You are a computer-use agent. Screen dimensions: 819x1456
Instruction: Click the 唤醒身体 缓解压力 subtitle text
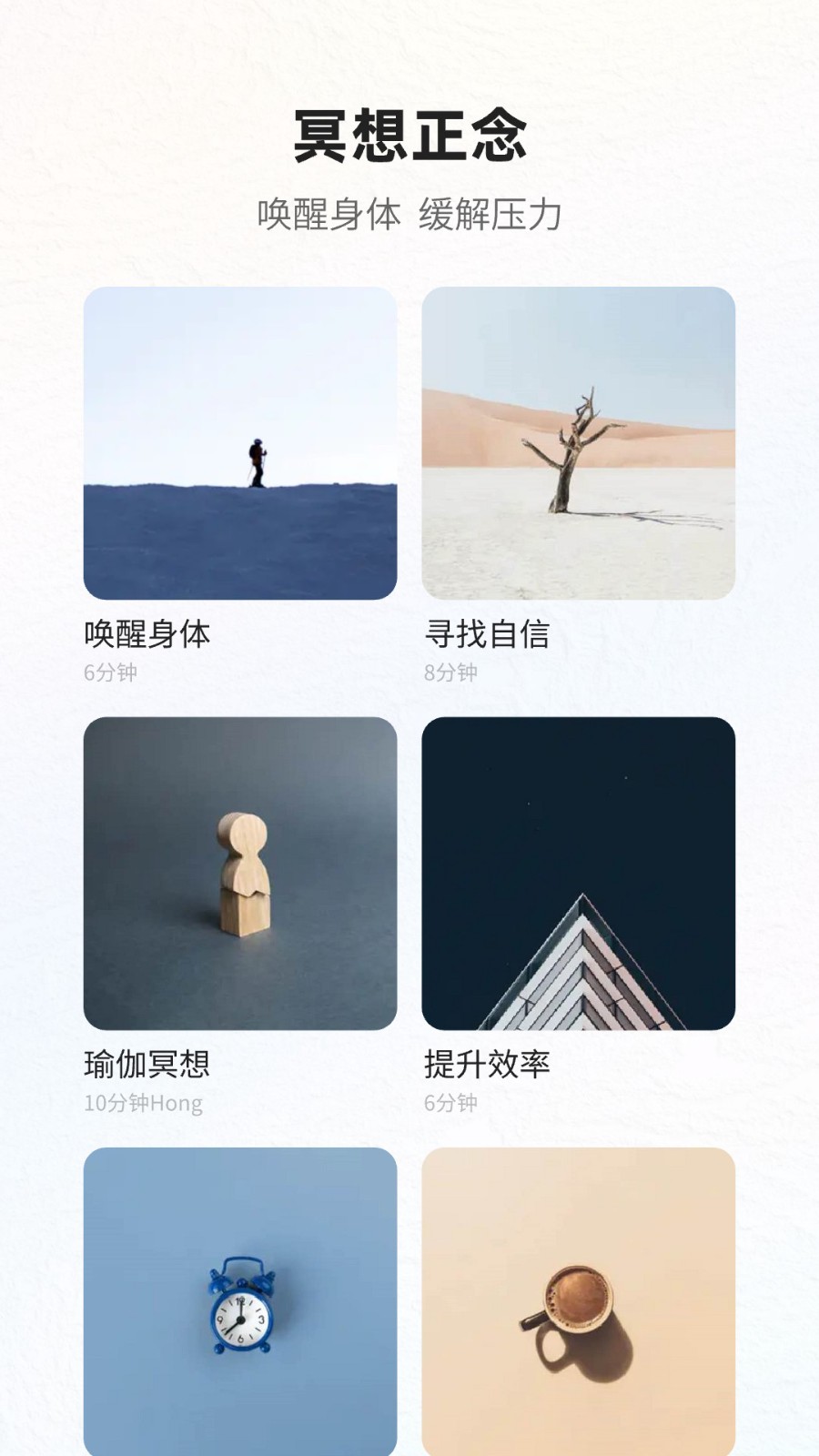[x=409, y=214]
